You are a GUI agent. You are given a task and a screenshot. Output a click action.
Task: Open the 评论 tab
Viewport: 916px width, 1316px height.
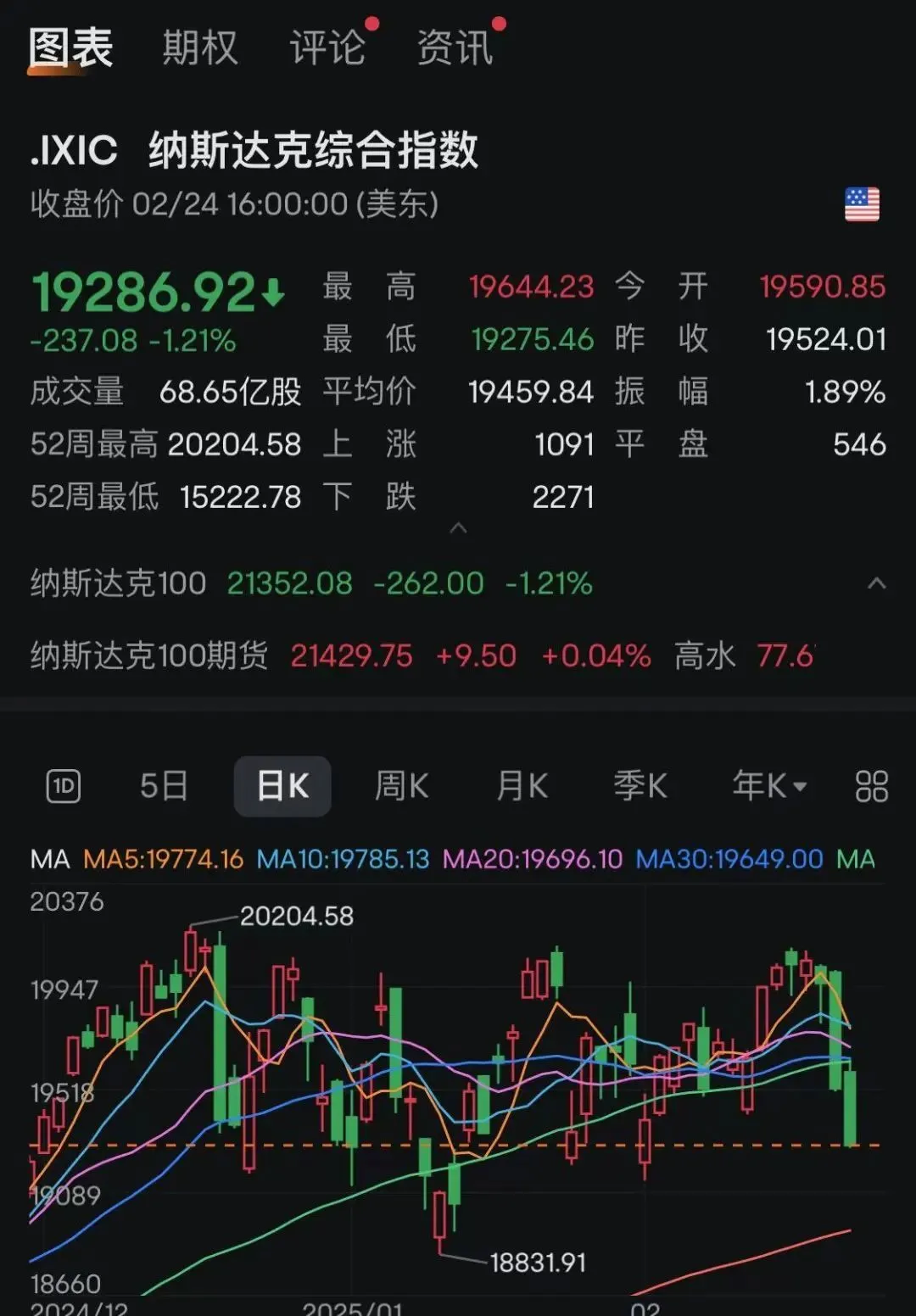click(327, 47)
